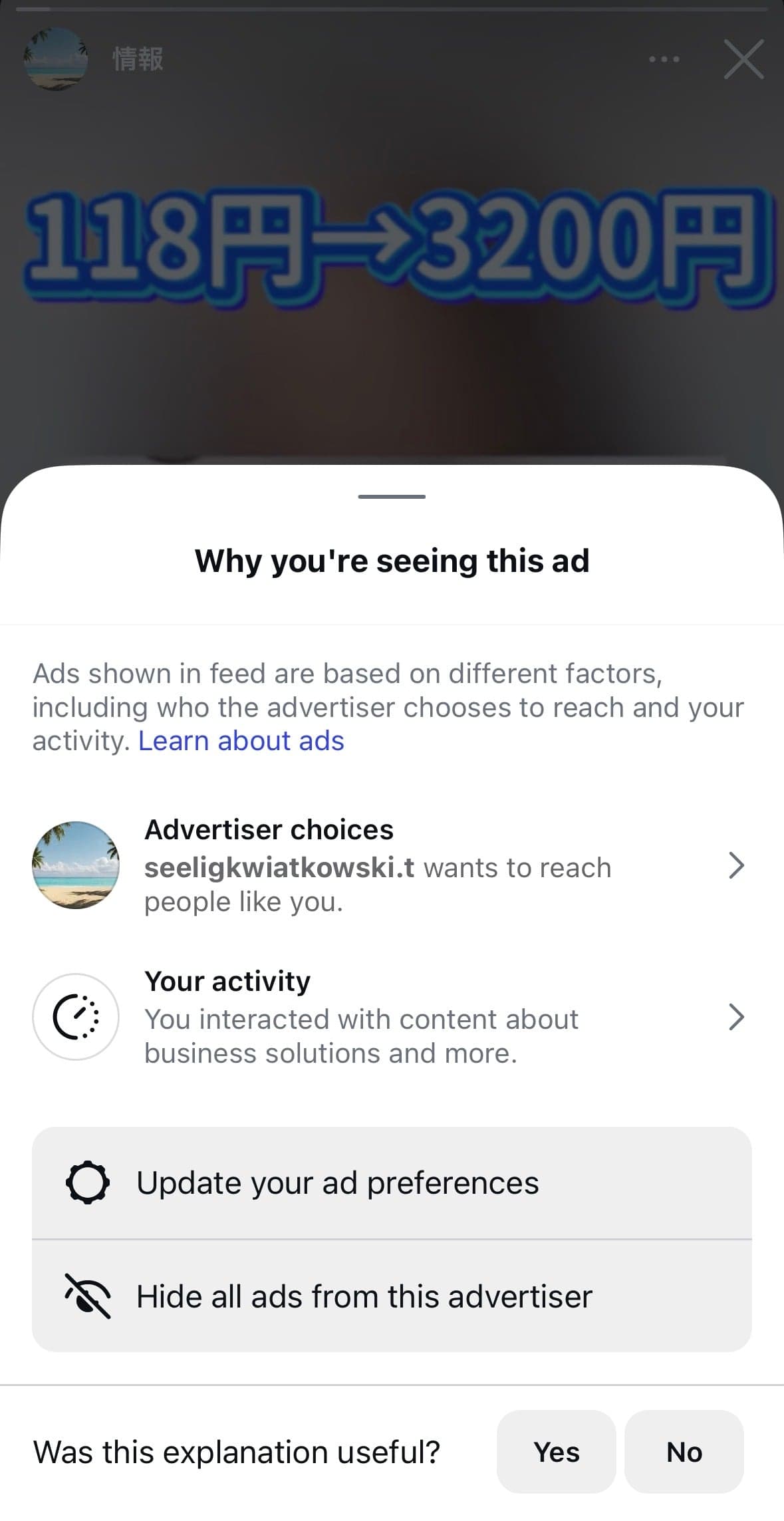View Your activity explanation
The image size is (784, 1521).
392,1017
